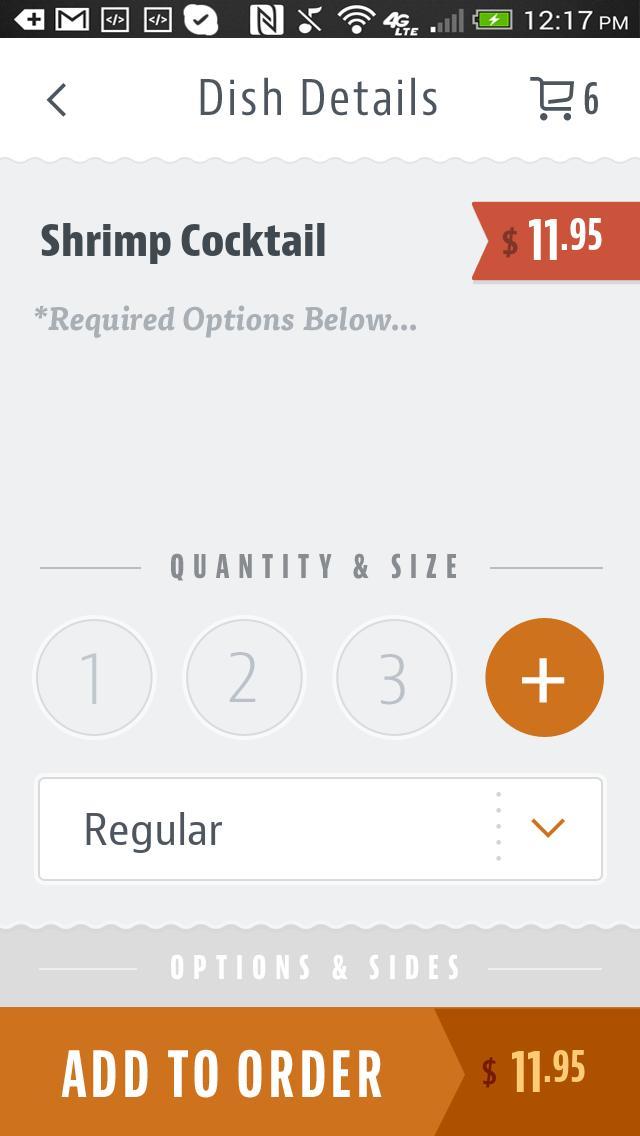Tap the plus button for more quantity
This screenshot has height=1136, width=640.
pos(544,678)
